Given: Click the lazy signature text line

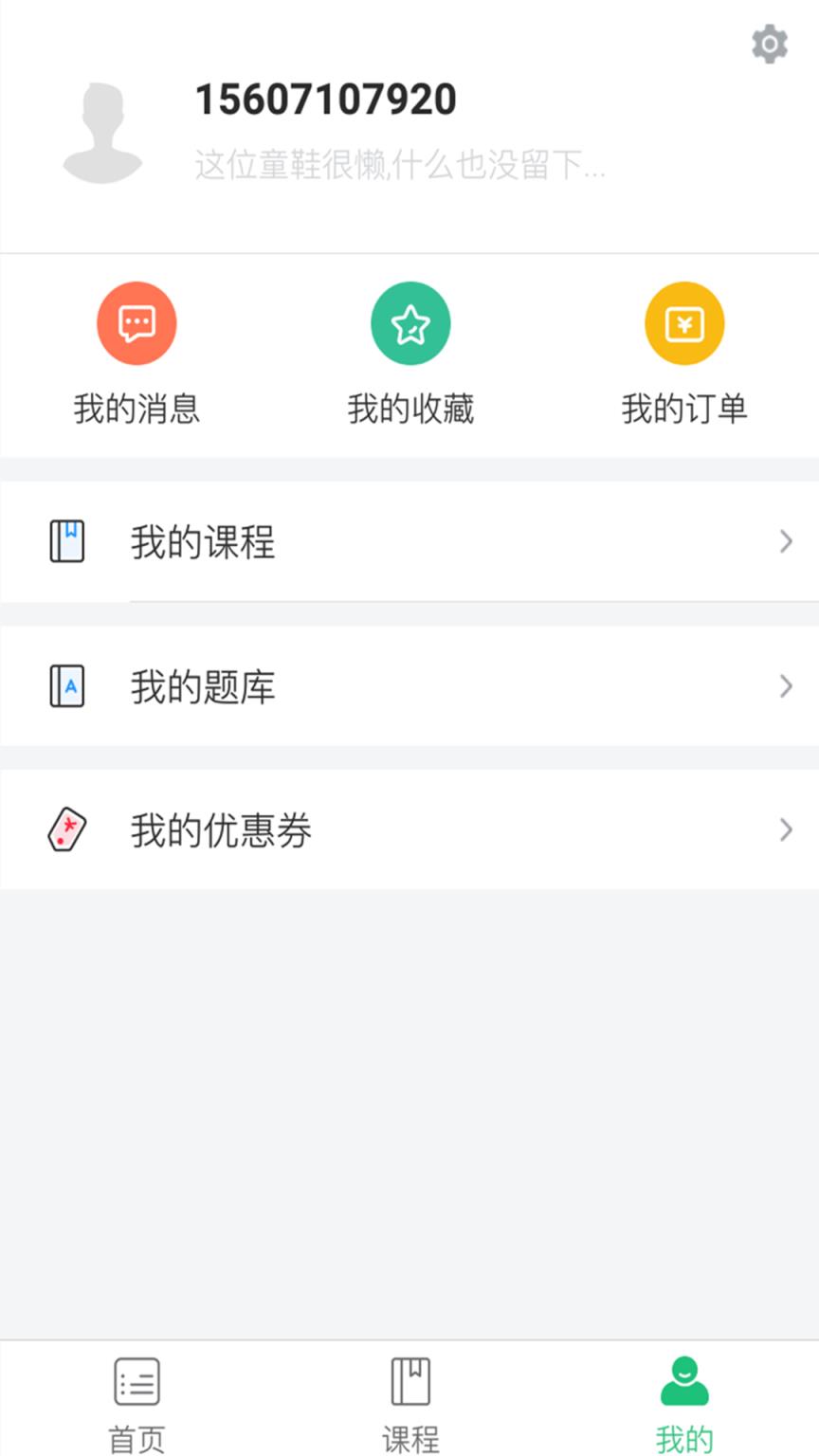Looking at the screenshot, I should [x=399, y=166].
